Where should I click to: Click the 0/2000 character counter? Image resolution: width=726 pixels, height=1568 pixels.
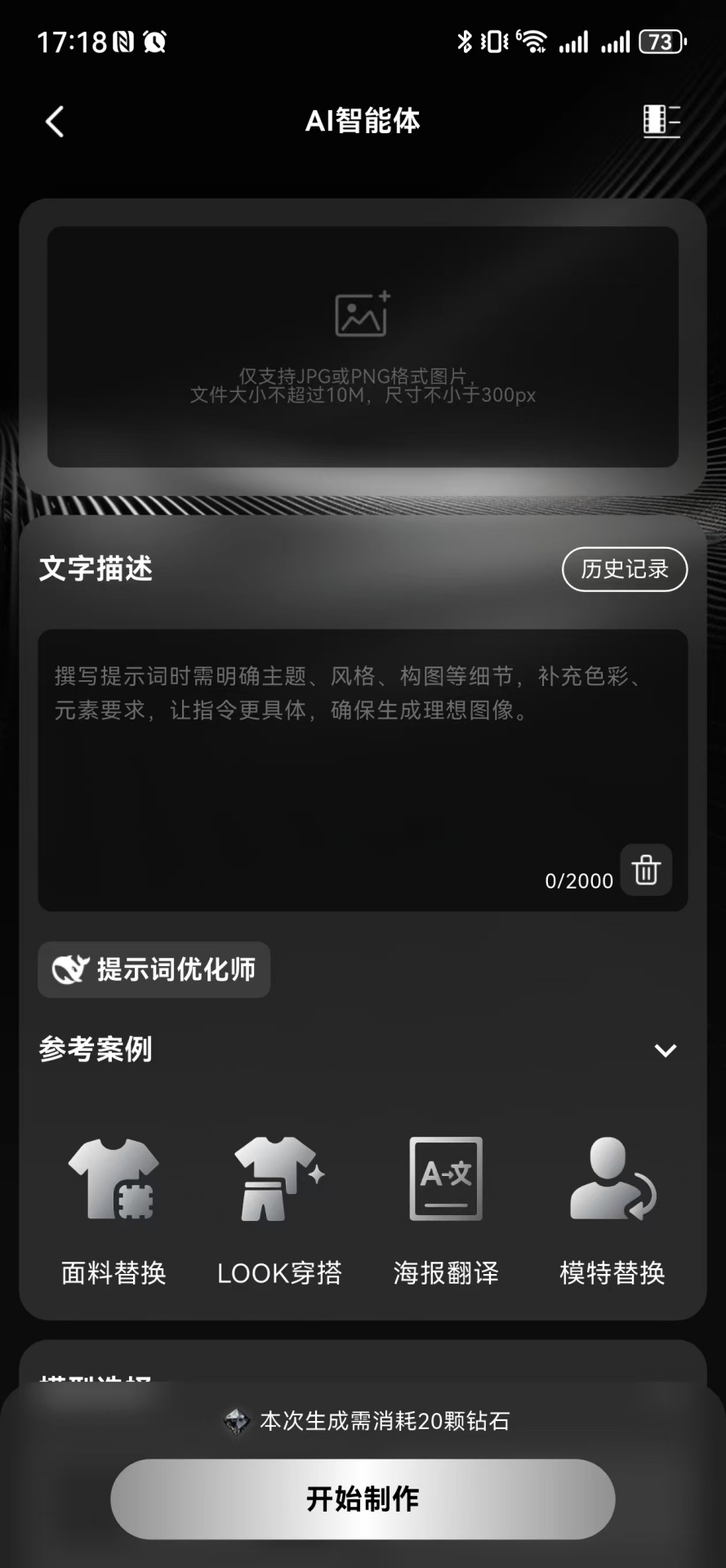click(579, 880)
